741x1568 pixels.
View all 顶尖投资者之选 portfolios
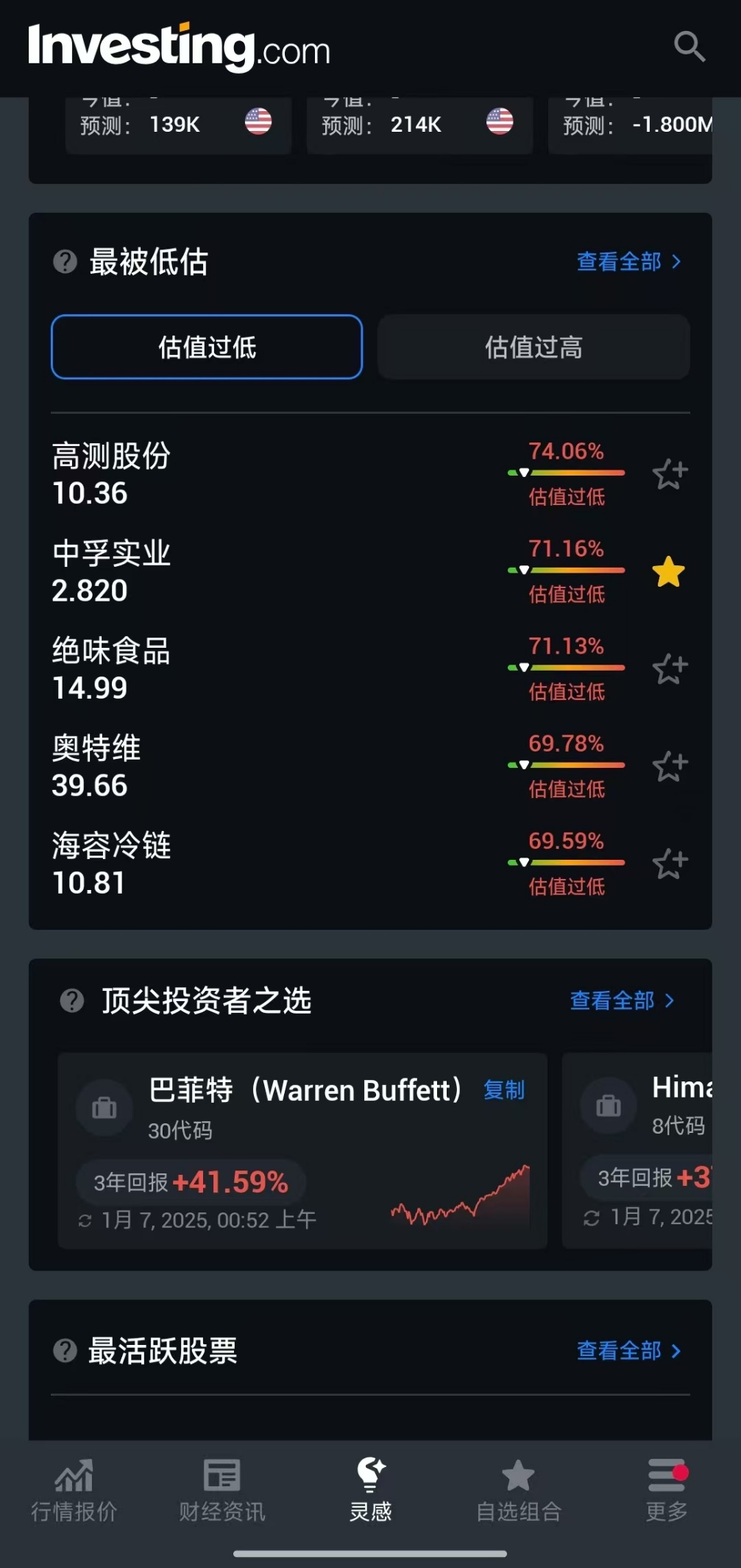tap(622, 1000)
